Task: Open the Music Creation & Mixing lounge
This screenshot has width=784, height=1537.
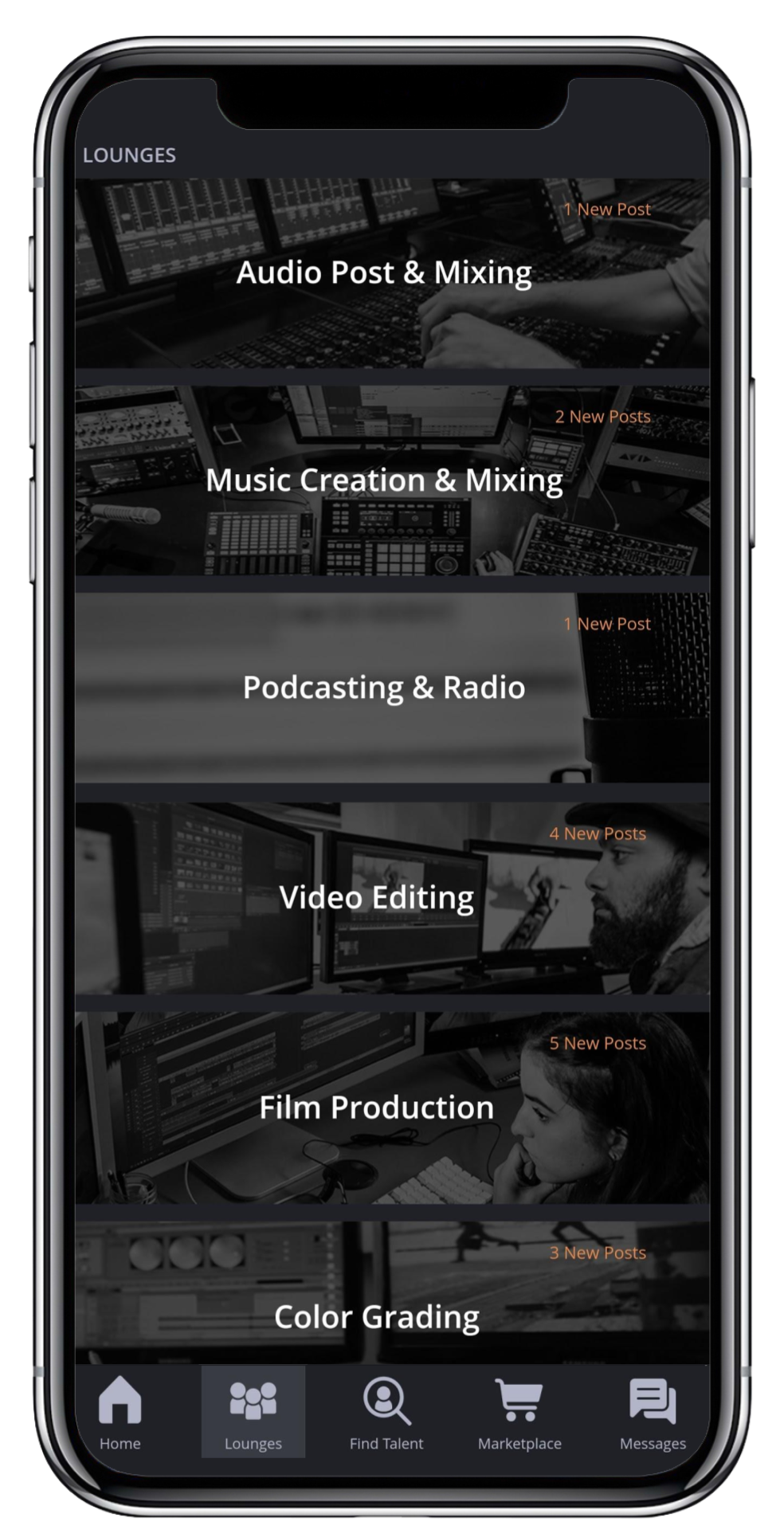Action: tap(392, 480)
